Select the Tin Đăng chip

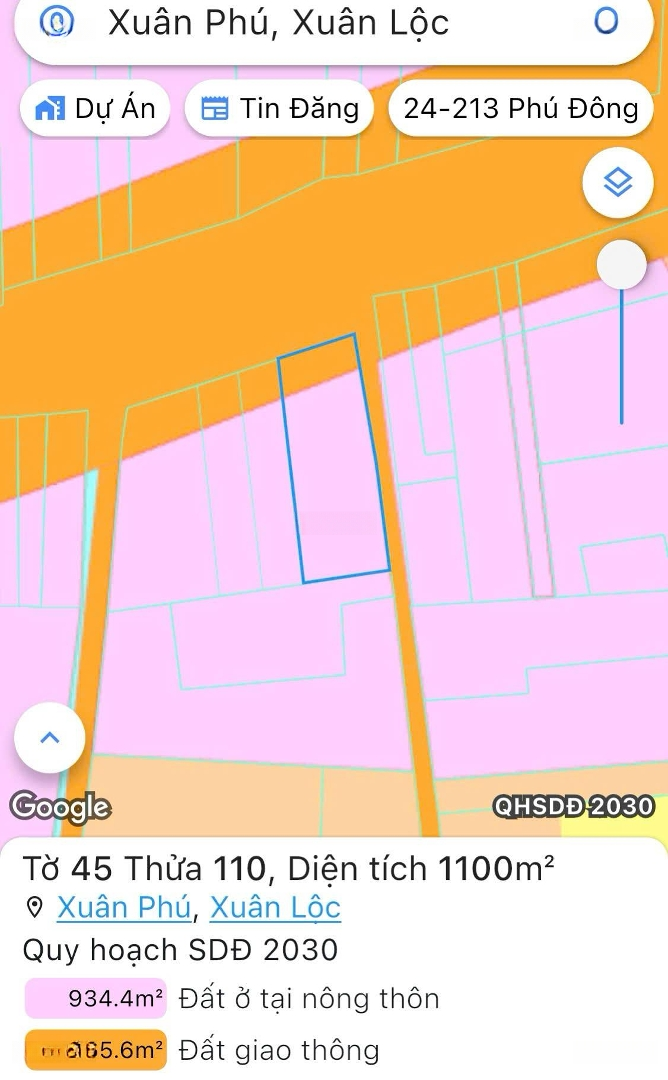pyautogui.click(x=279, y=108)
